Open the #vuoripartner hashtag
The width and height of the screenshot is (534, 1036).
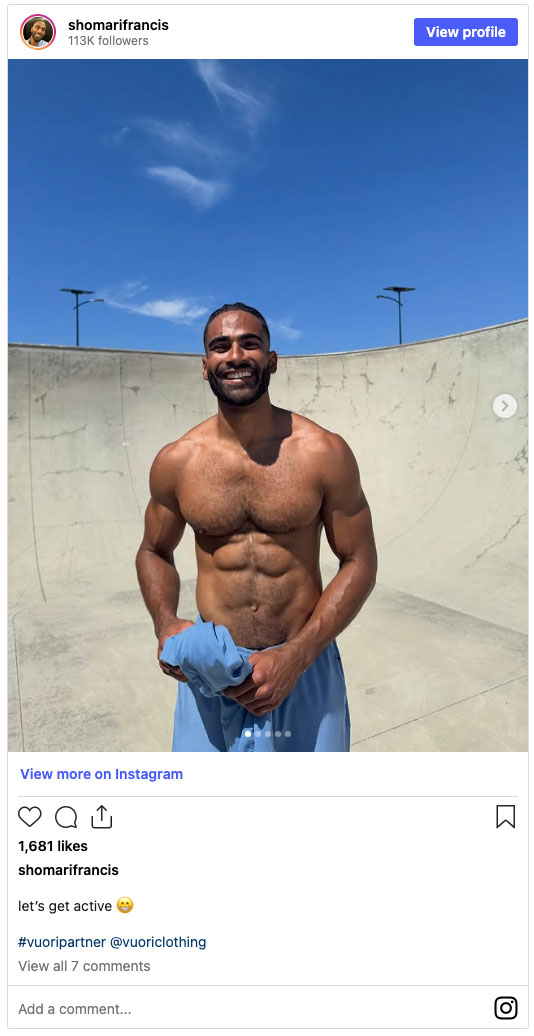pyautogui.click(x=62, y=942)
